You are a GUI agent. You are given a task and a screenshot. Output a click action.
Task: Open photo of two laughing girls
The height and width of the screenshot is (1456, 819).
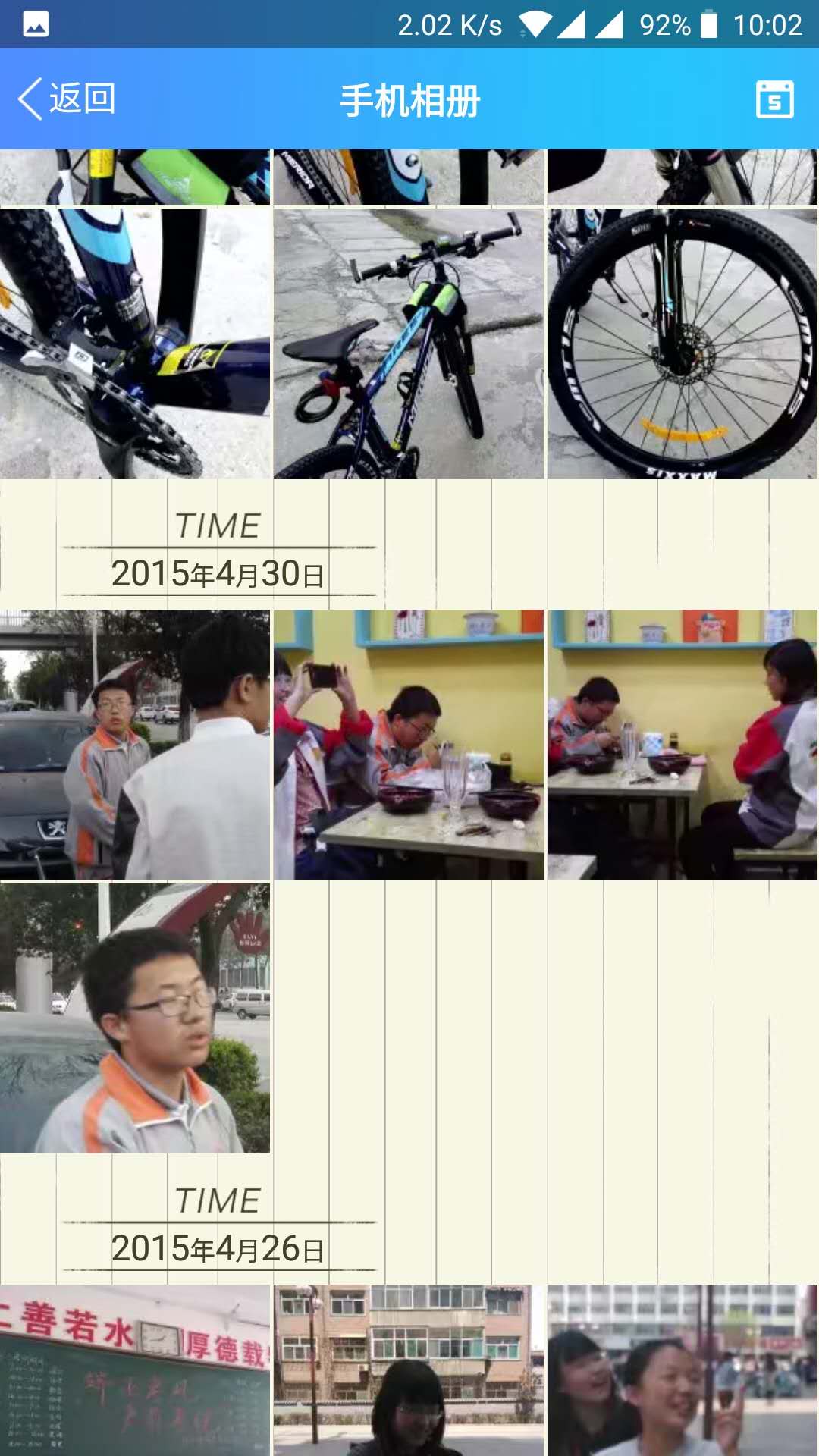tap(682, 1370)
